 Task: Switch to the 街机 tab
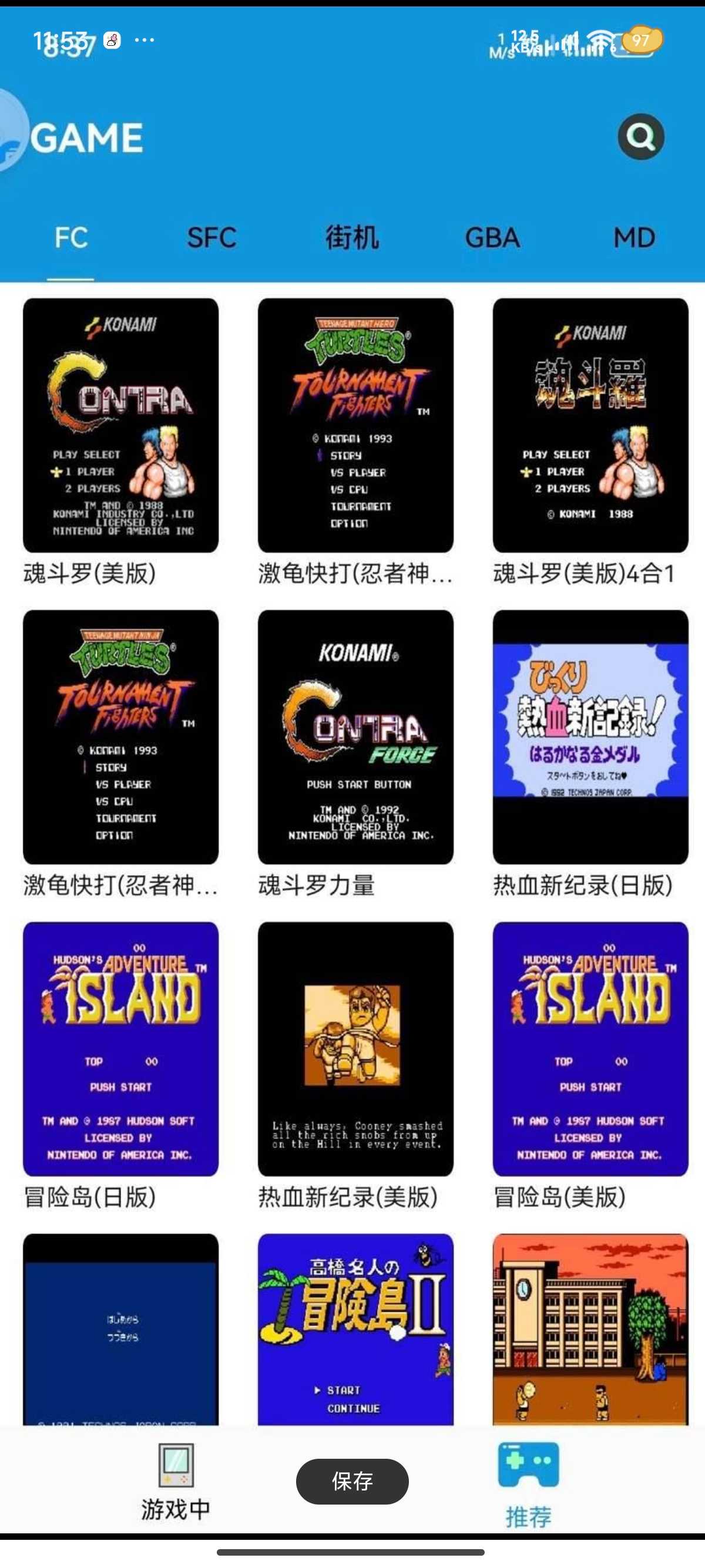click(352, 238)
